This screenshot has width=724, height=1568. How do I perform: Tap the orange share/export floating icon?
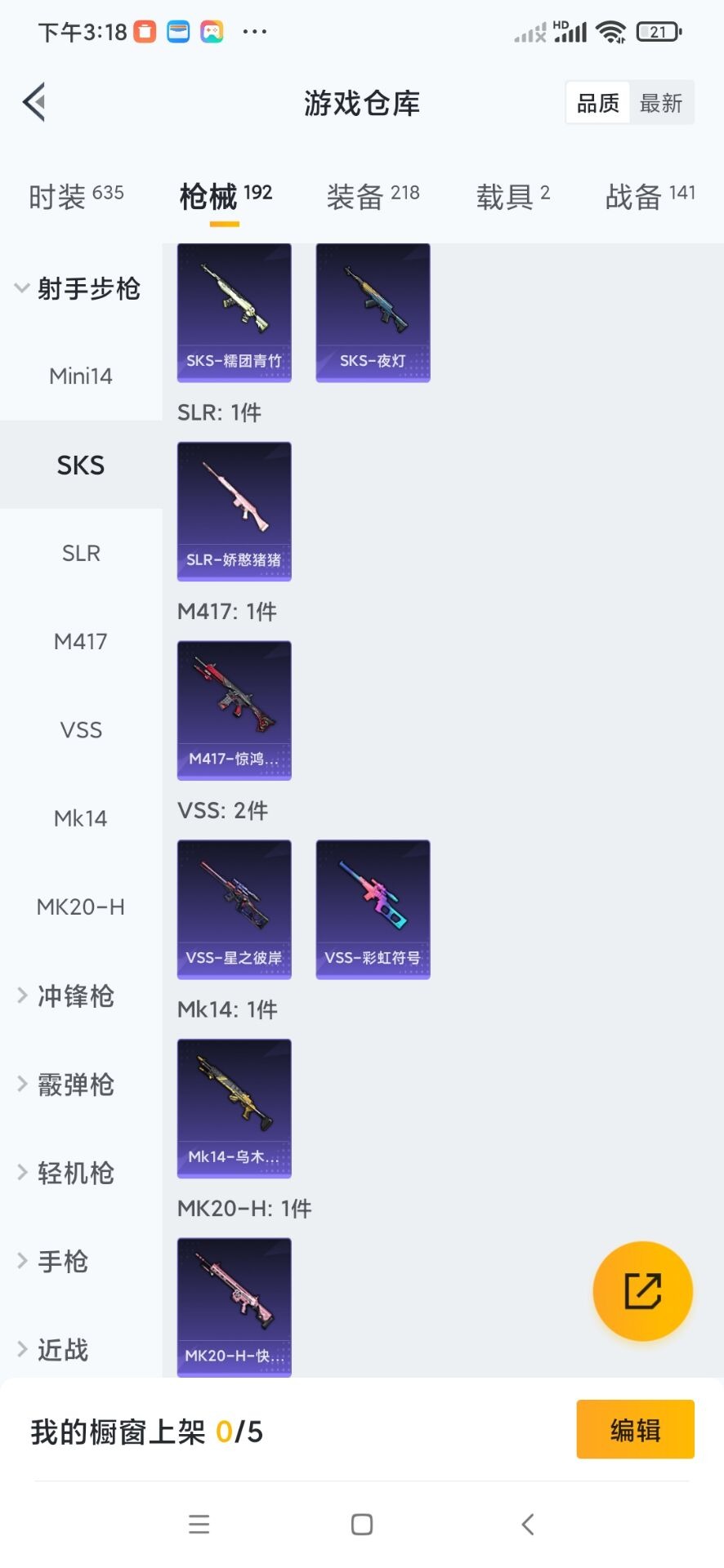point(643,1292)
